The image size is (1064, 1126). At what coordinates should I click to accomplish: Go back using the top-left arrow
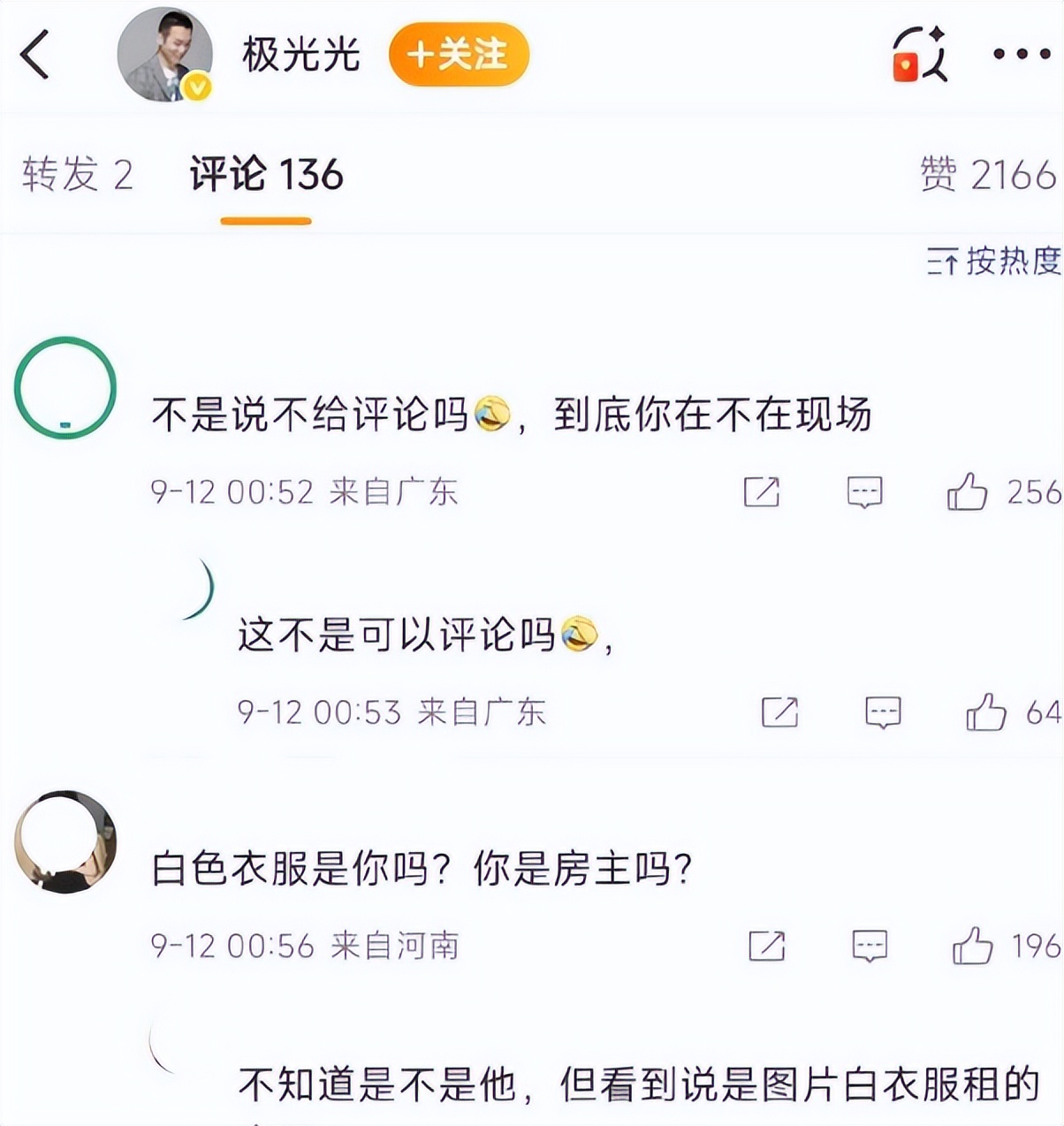[x=35, y=55]
